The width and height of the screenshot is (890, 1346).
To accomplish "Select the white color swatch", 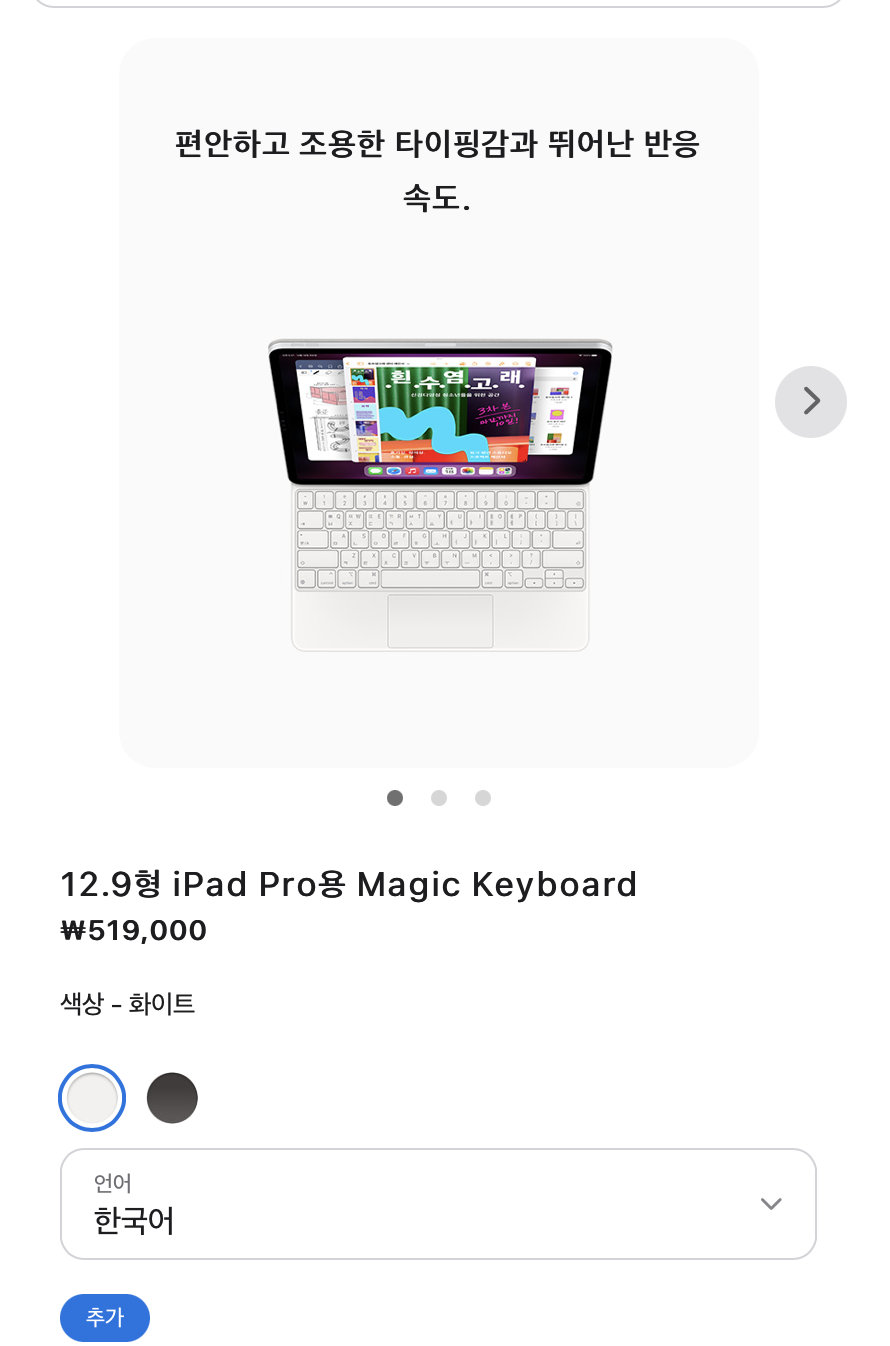I will click(x=93, y=1098).
